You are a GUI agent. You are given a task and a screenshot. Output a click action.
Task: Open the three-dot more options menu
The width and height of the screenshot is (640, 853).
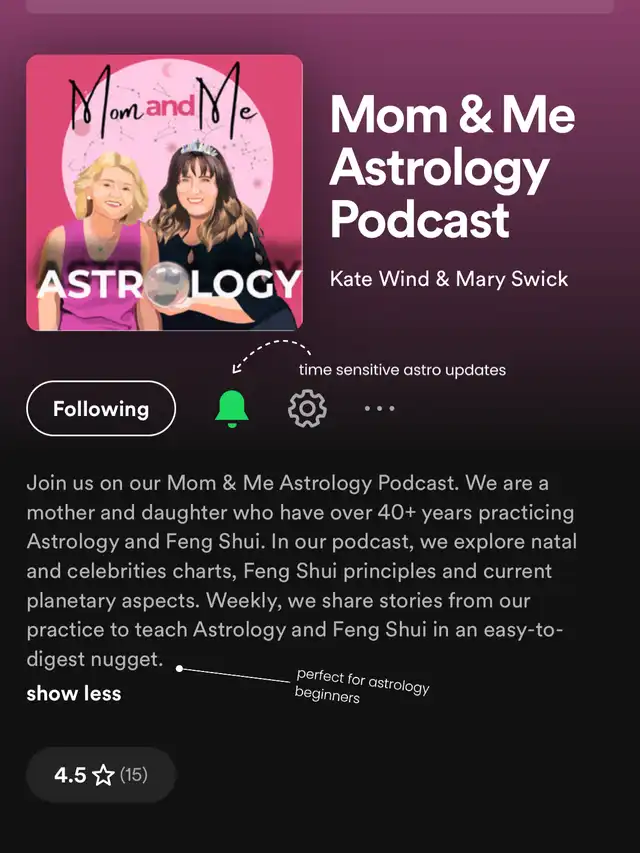pyautogui.click(x=379, y=409)
